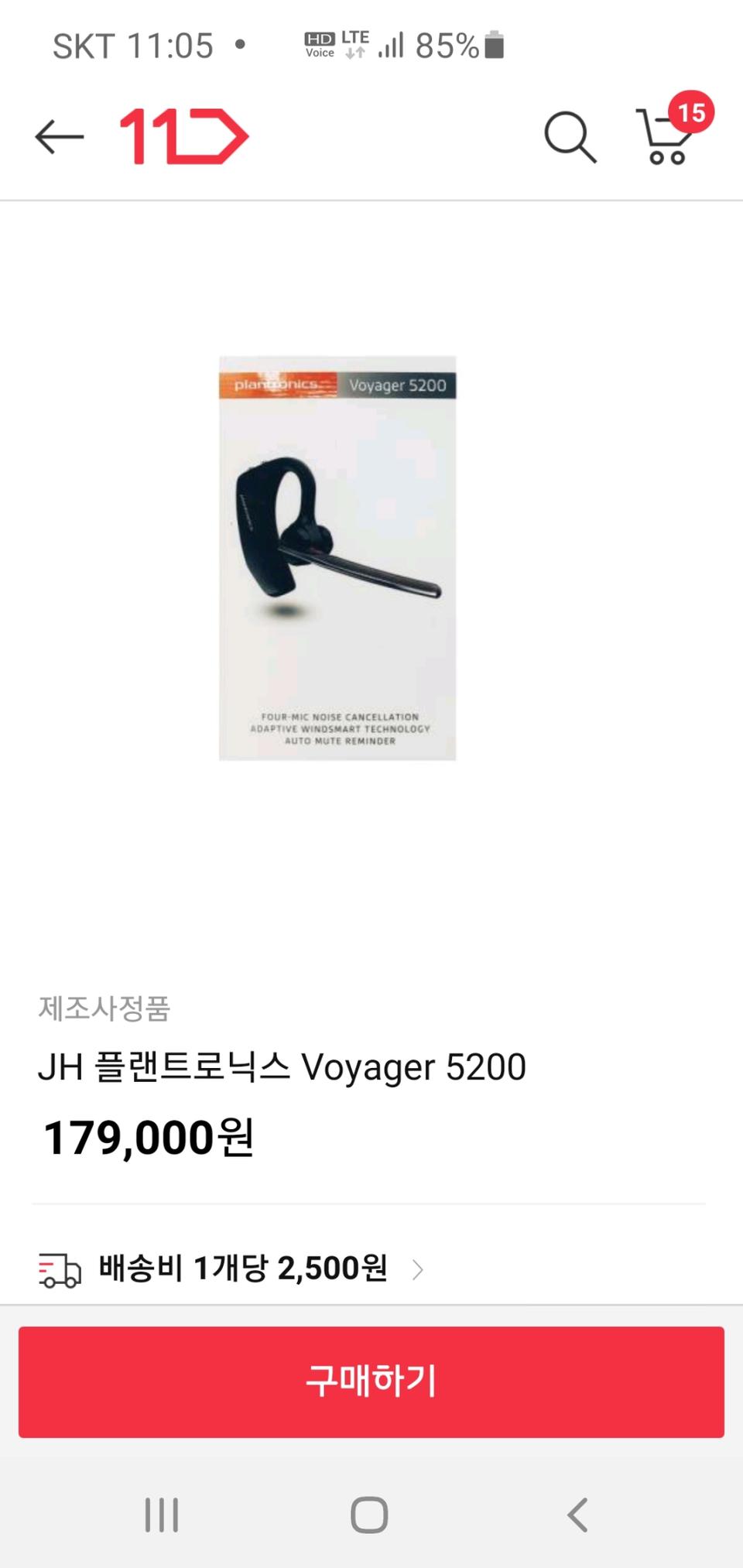Tap the 구매하기 buy button
The image size is (743, 1568).
pyautogui.click(x=371, y=1381)
